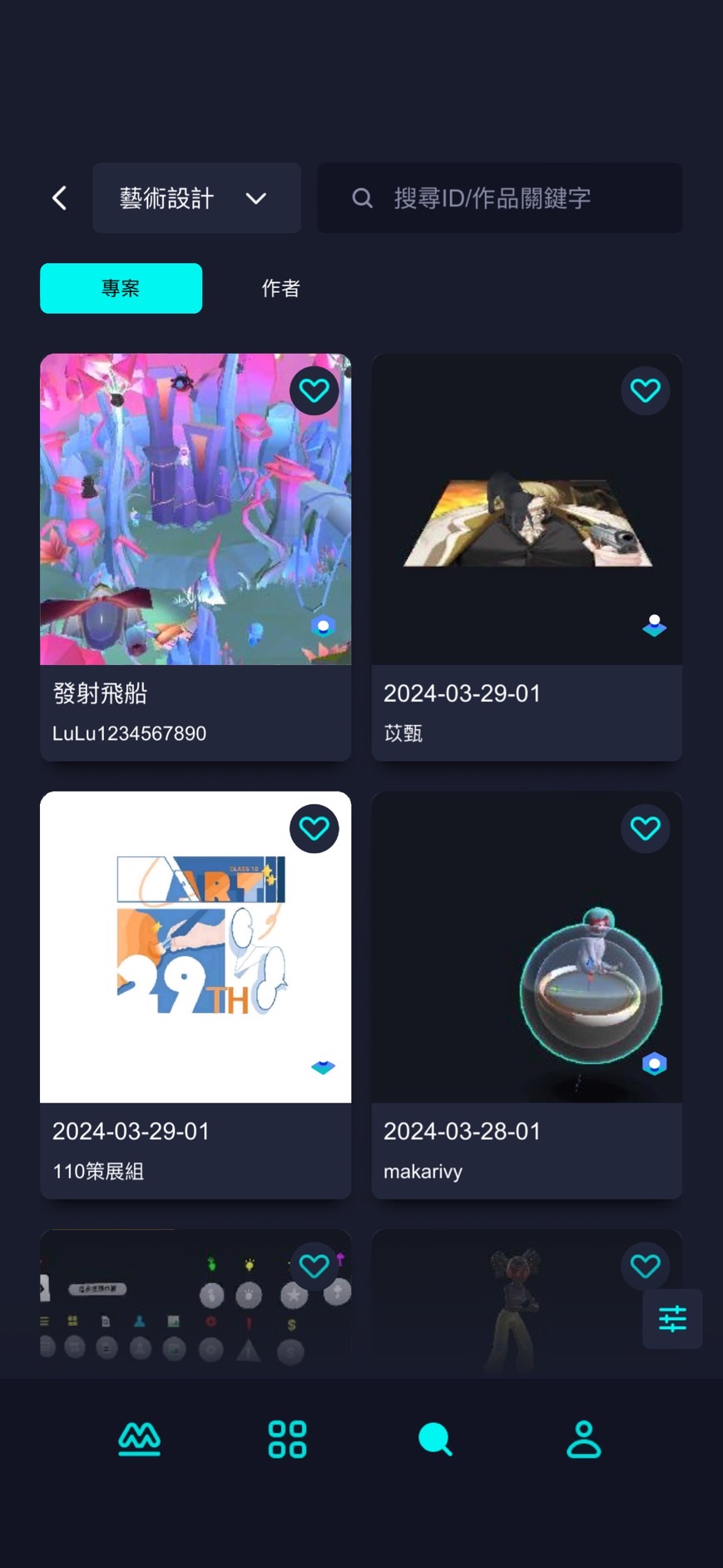Screen dimensions: 723x1568
Task: Like the 發射飛船 project
Action: (x=314, y=390)
